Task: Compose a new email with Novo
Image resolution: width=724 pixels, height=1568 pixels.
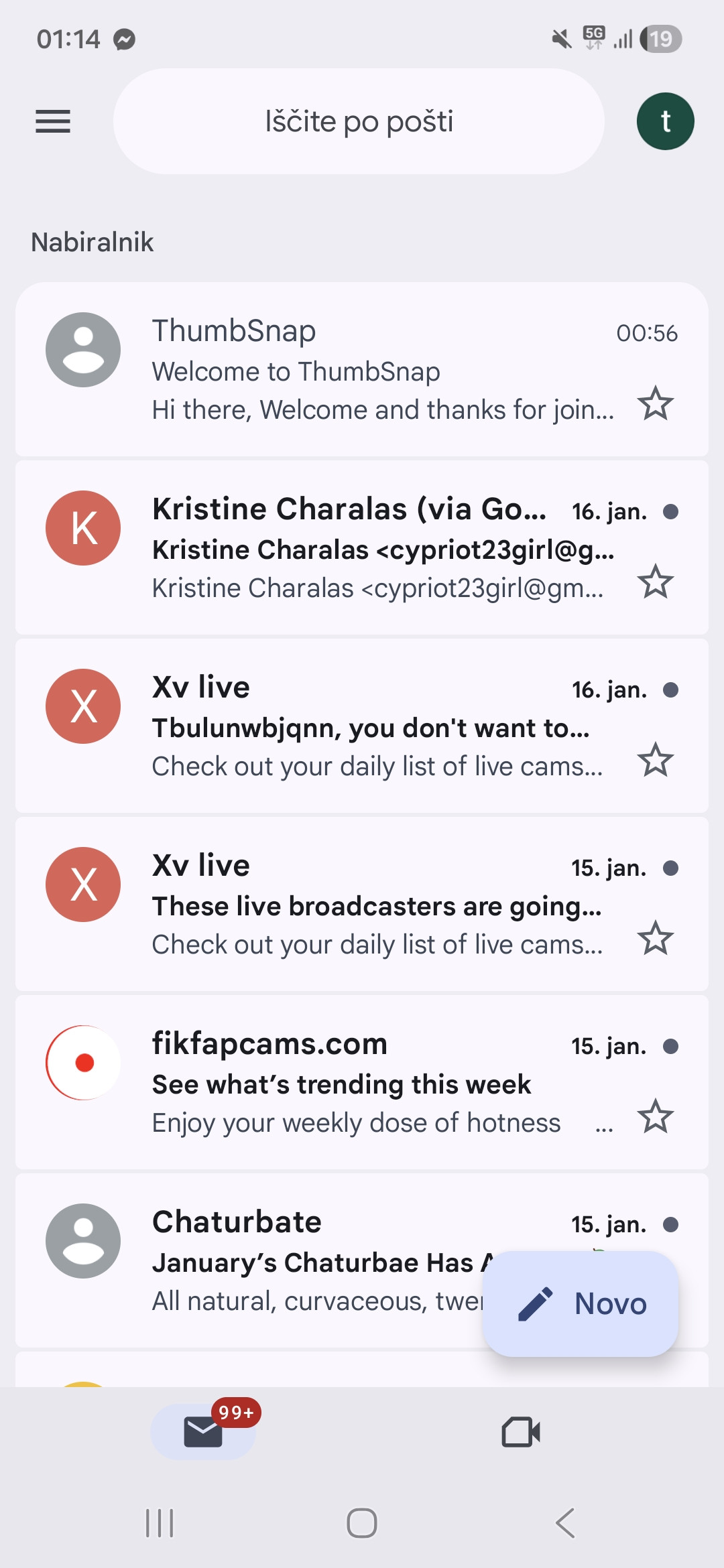Action: click(581, 1304)
